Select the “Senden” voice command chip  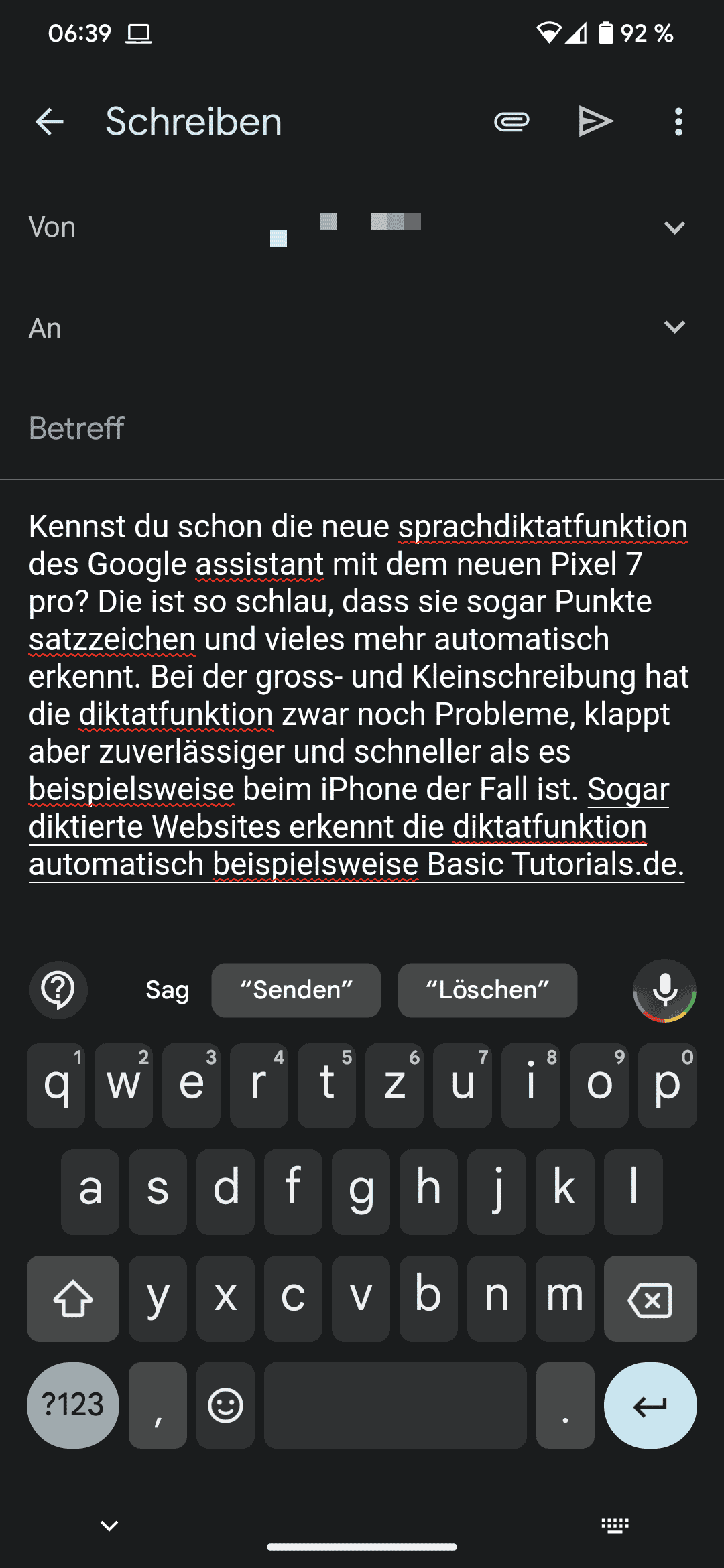pyautogui.click(x=296, y=990)
